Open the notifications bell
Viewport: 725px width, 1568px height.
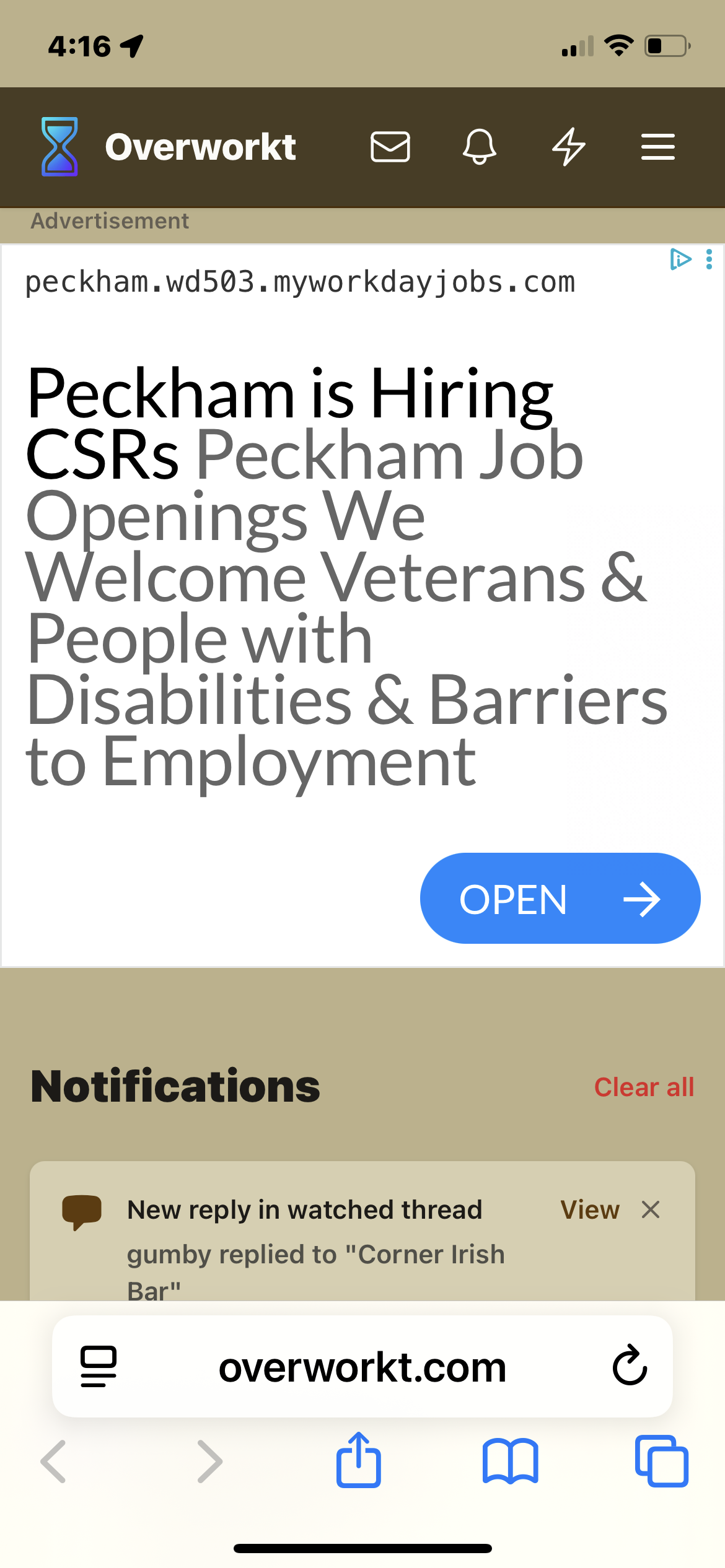click(x=480, y=147)
